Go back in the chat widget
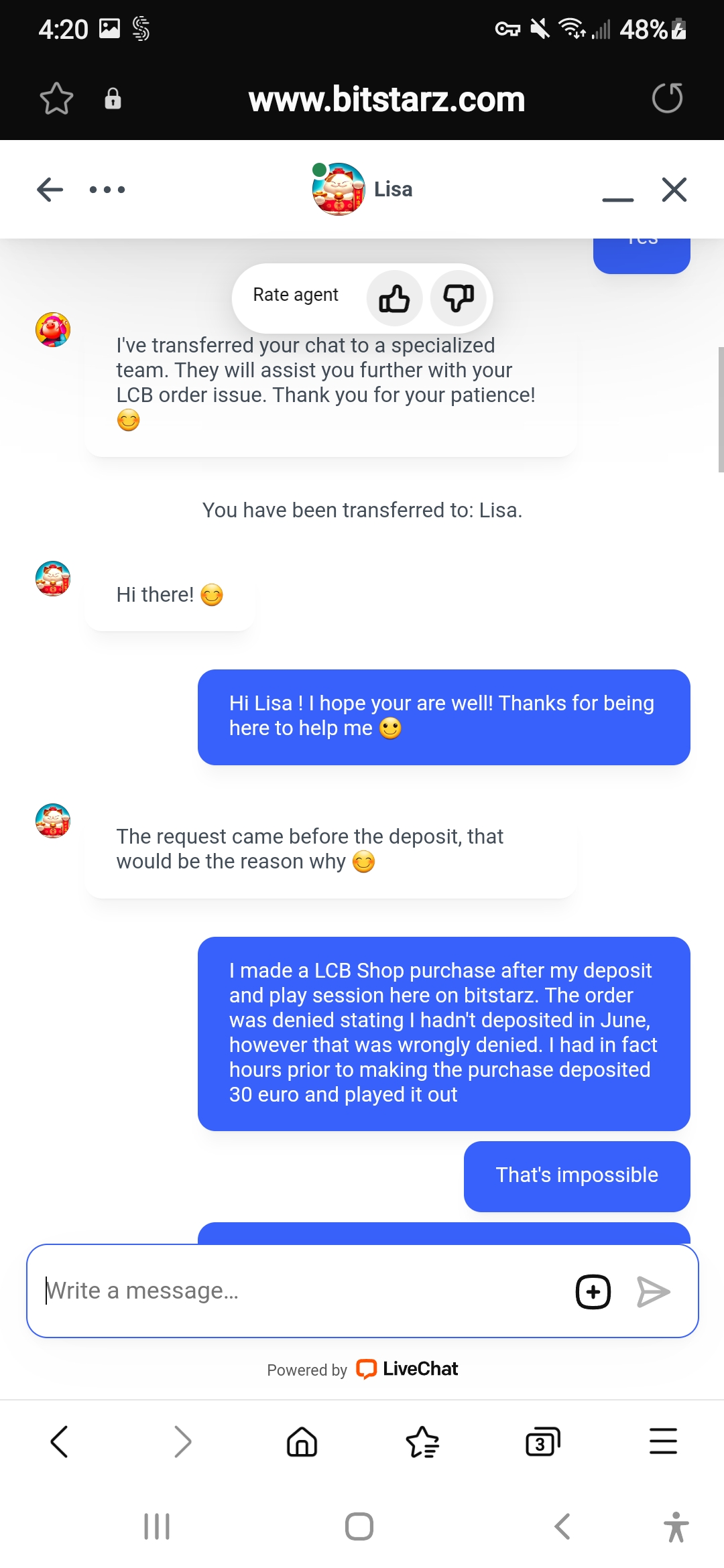Screen dimensions: 724x1568 pyautogui.click(x=50, y=190)
